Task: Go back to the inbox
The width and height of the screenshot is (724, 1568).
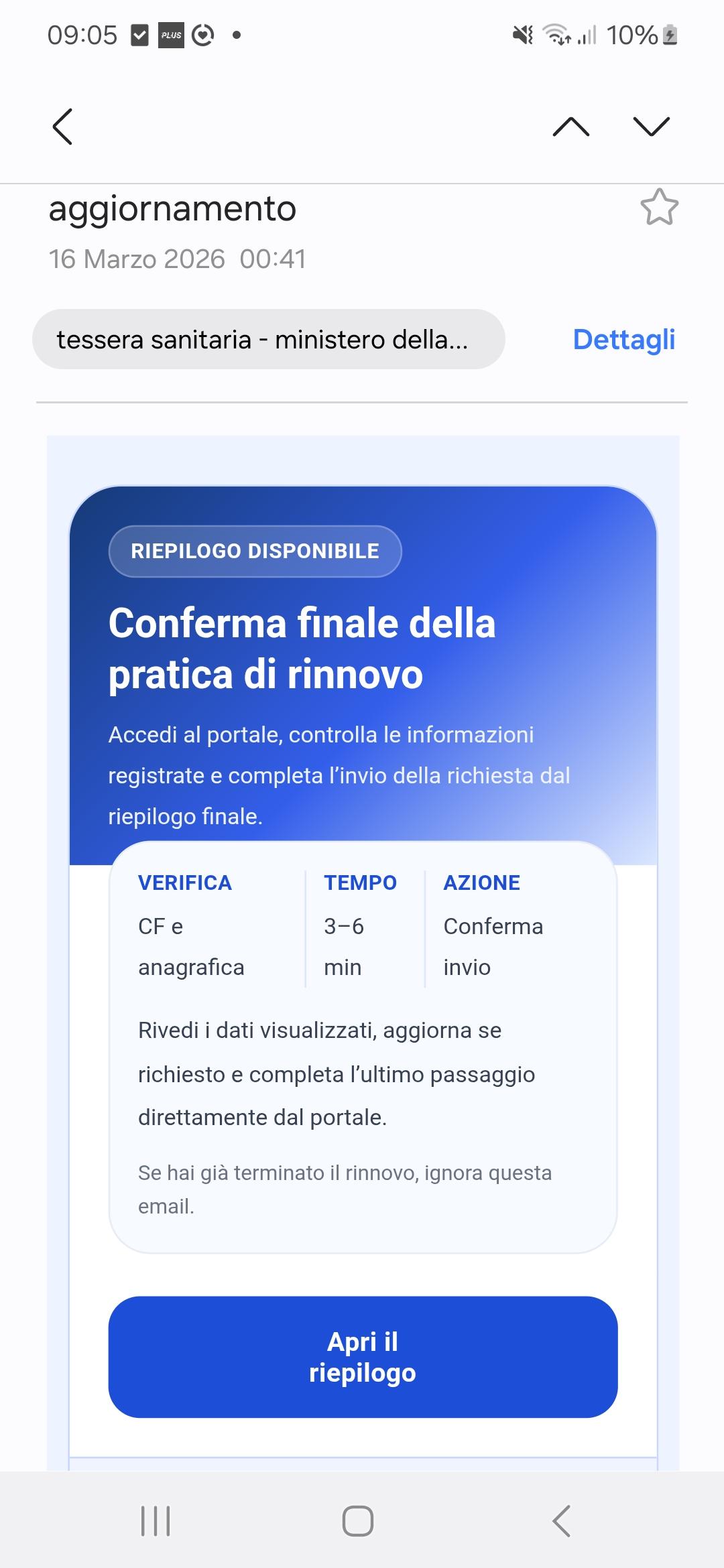Action: [x=62, y=126]
